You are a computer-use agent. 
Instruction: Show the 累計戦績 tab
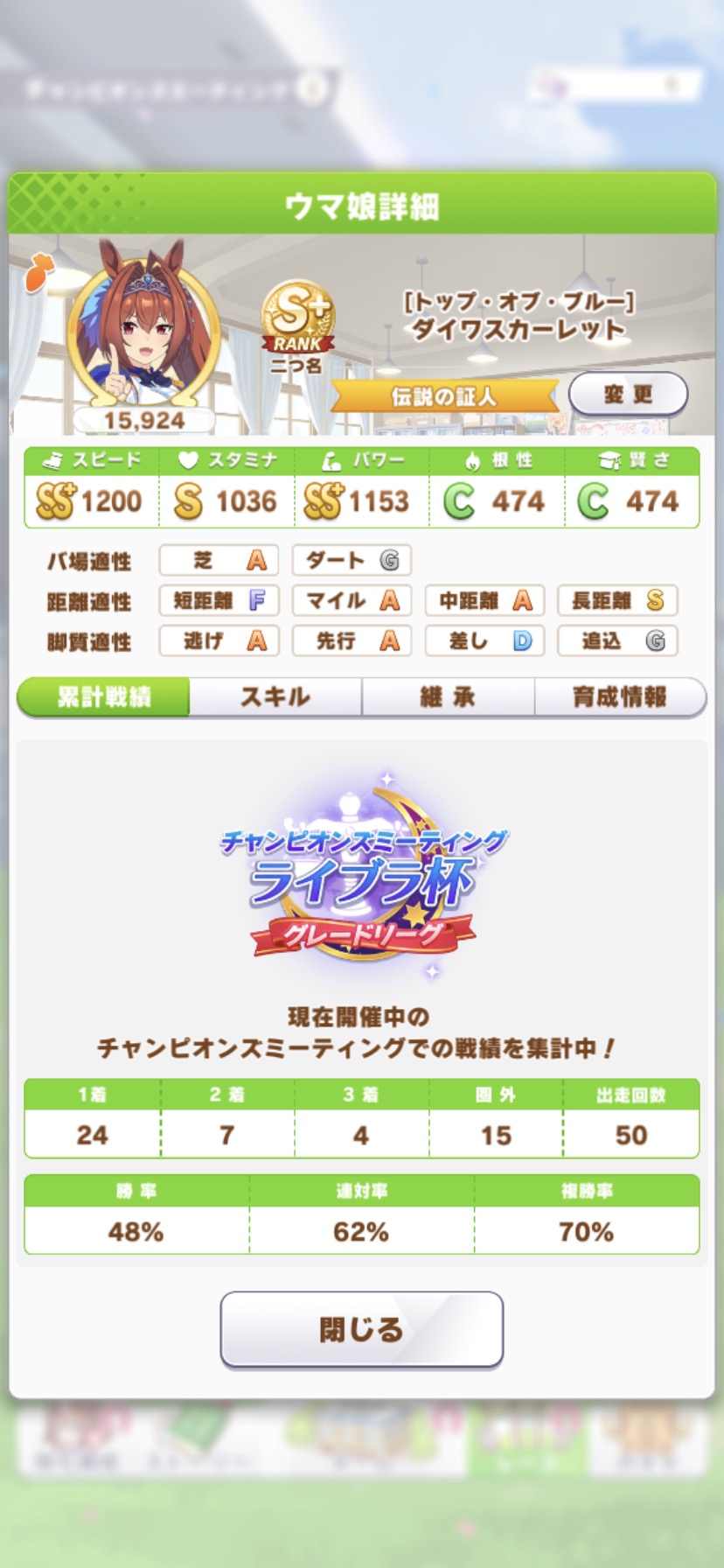coord(104,696)
